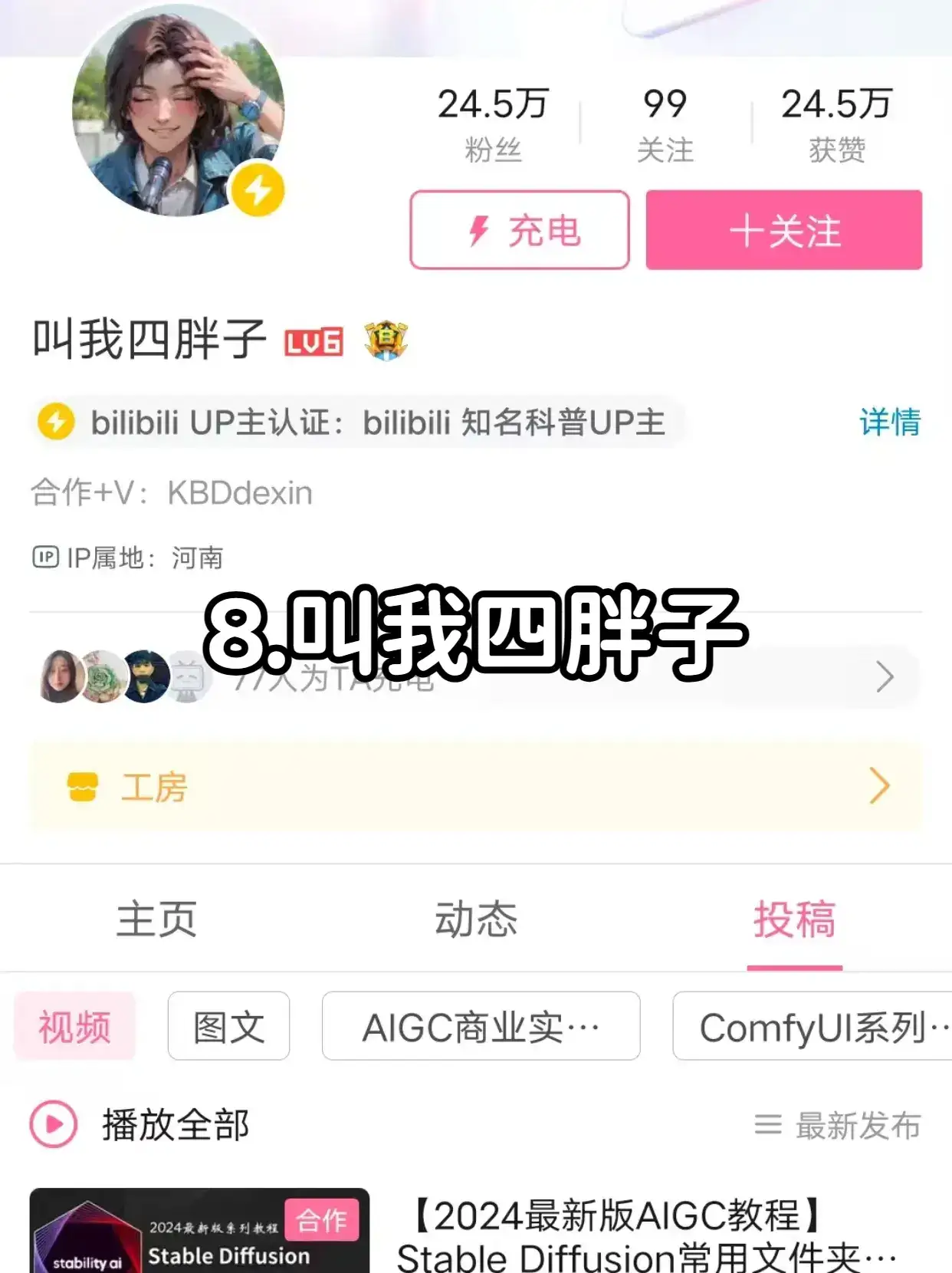Expand the 工房 section chevron arrow
This screenshot has width=952, height=1273.
click(878, 785)
